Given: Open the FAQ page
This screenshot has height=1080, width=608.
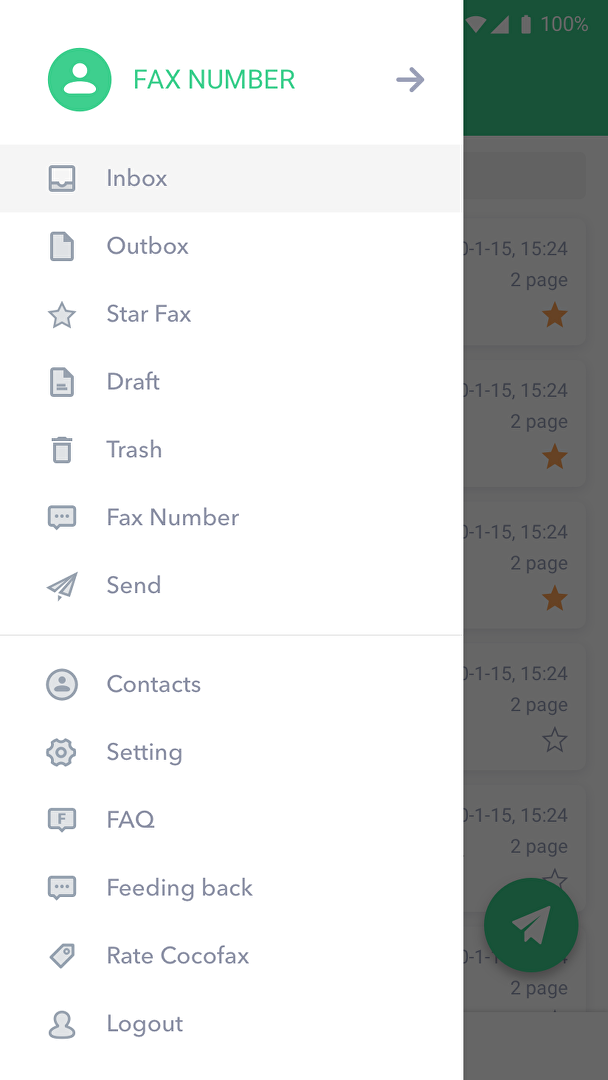Looking at the screenshot, I should (231, 820).
